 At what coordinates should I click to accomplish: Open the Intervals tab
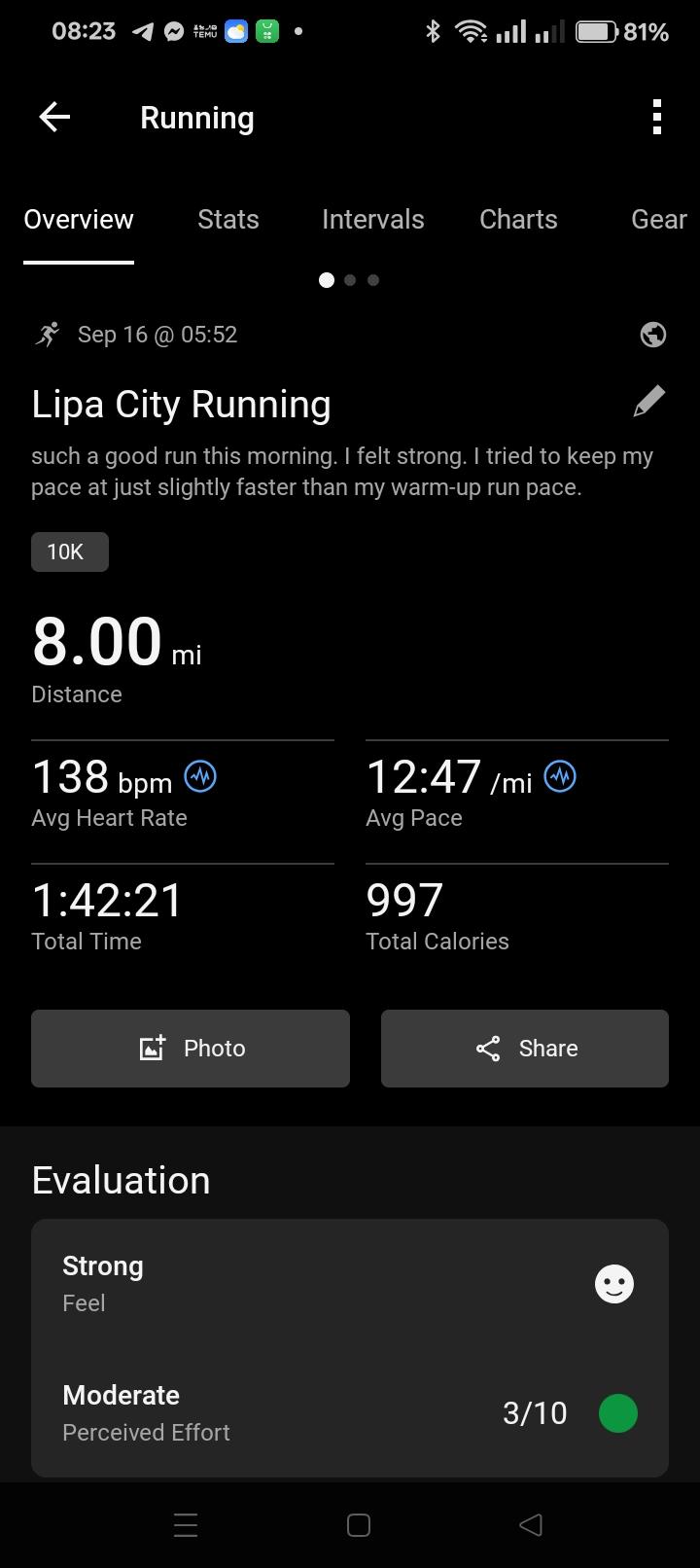pyautogui.click(x=373, y=220)
